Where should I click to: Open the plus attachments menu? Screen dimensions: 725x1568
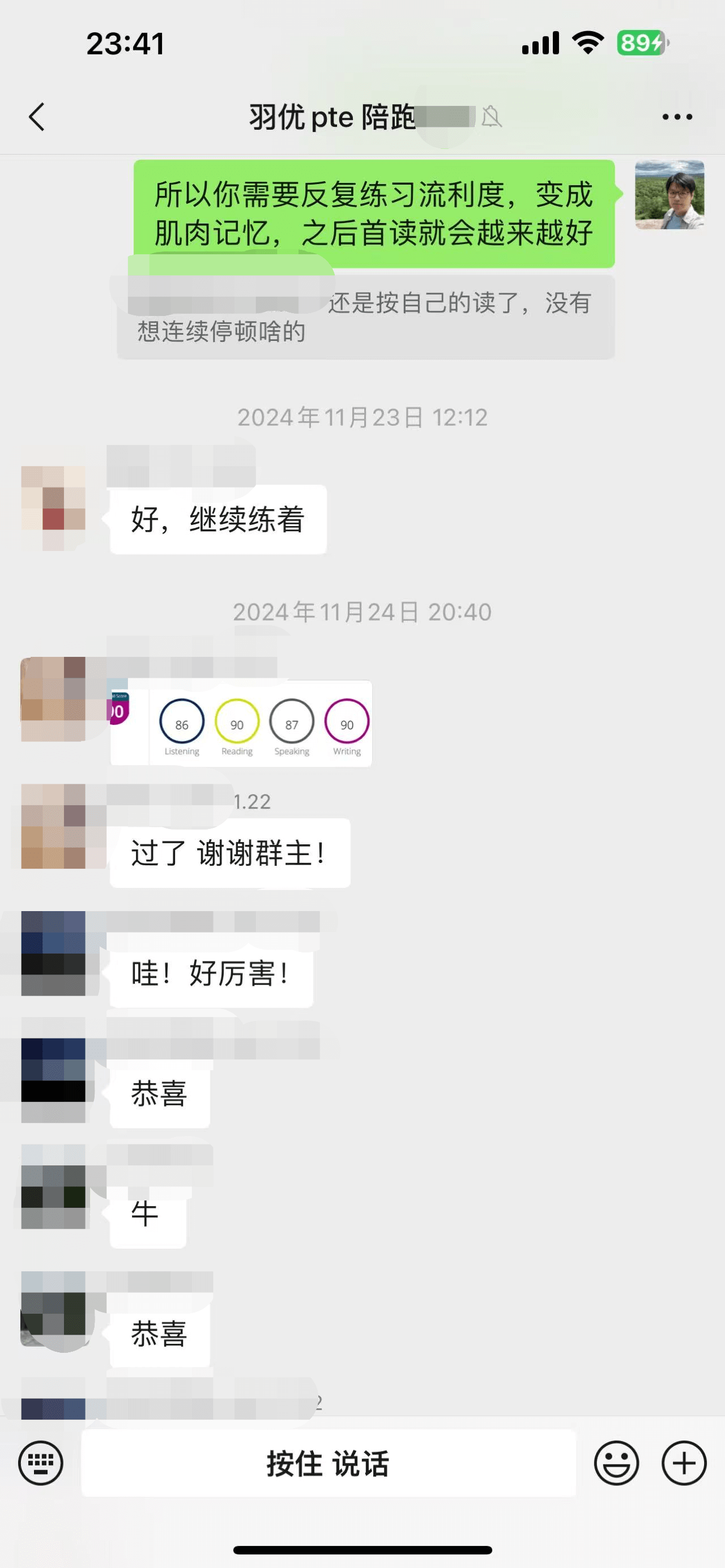coord(684,1463)
